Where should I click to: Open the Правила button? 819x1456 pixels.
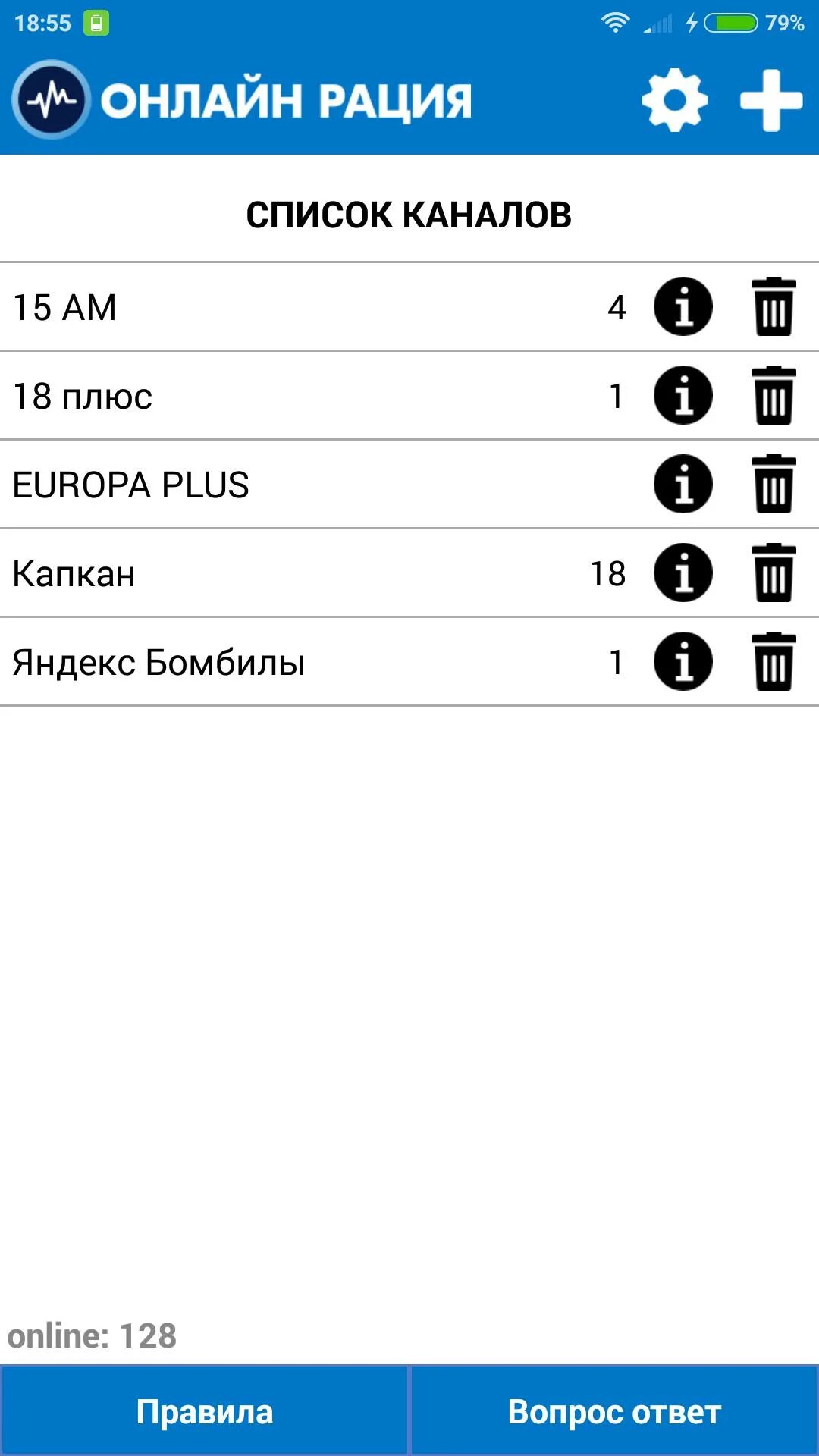coord(205,1411)
